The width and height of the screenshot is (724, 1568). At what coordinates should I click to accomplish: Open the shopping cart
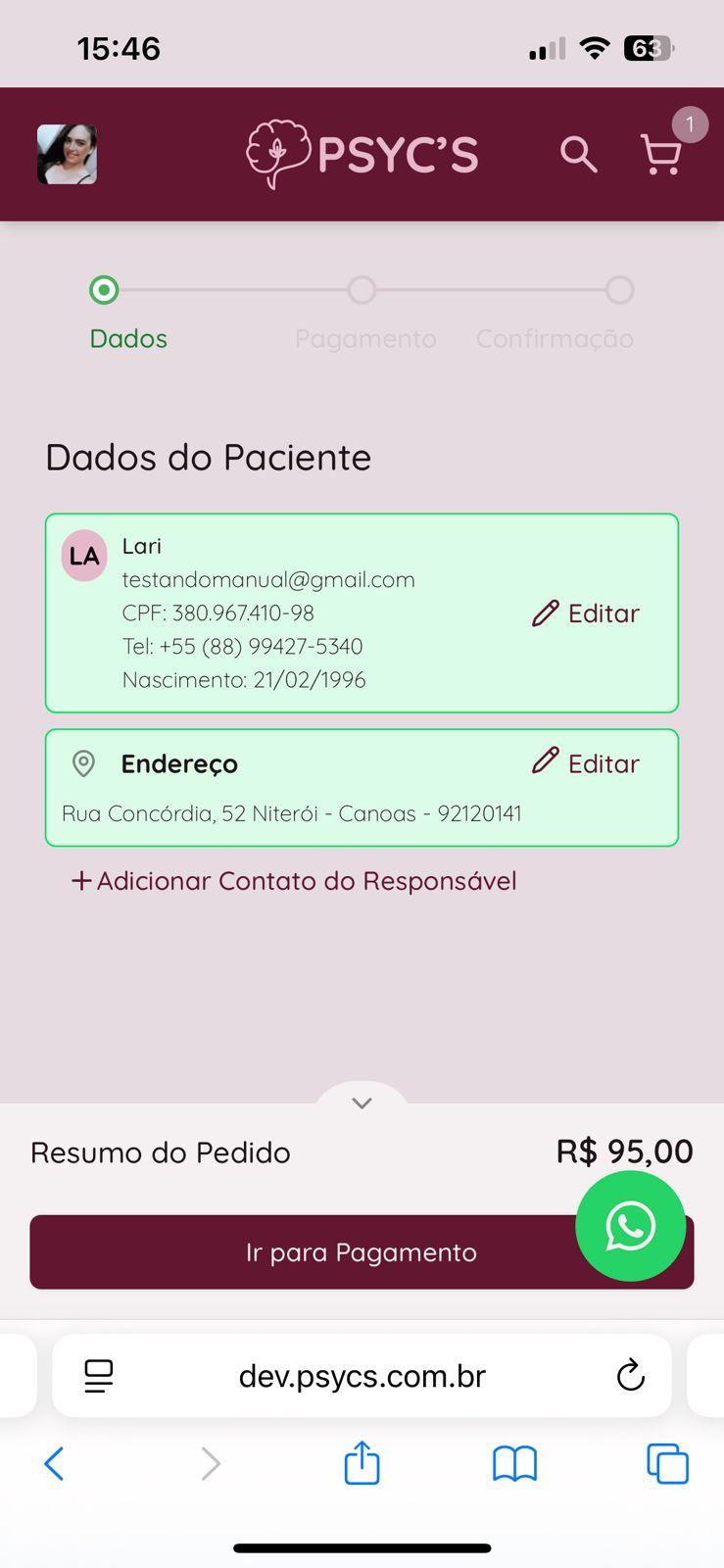tap(661, 155)
